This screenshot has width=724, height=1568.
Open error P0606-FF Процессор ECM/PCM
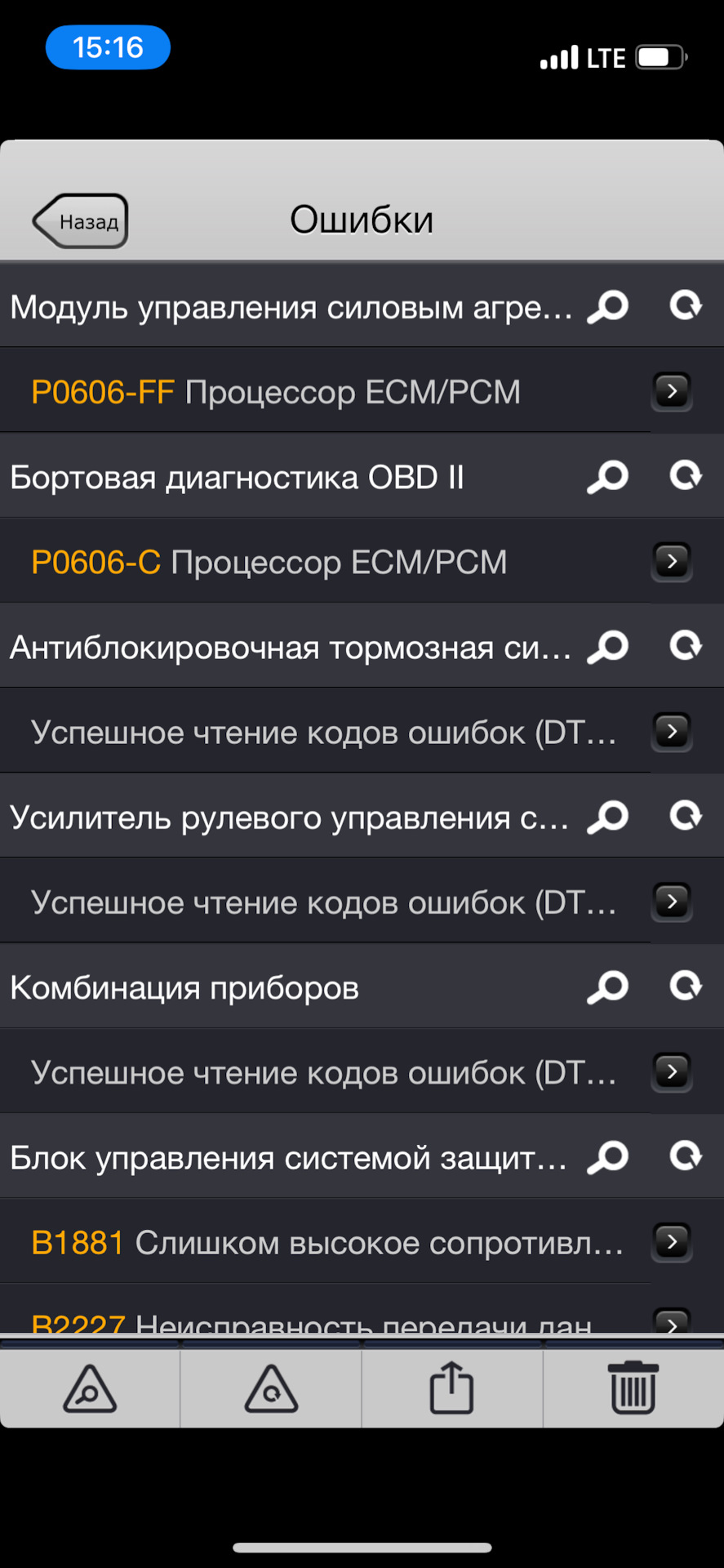tap(671, 392)
